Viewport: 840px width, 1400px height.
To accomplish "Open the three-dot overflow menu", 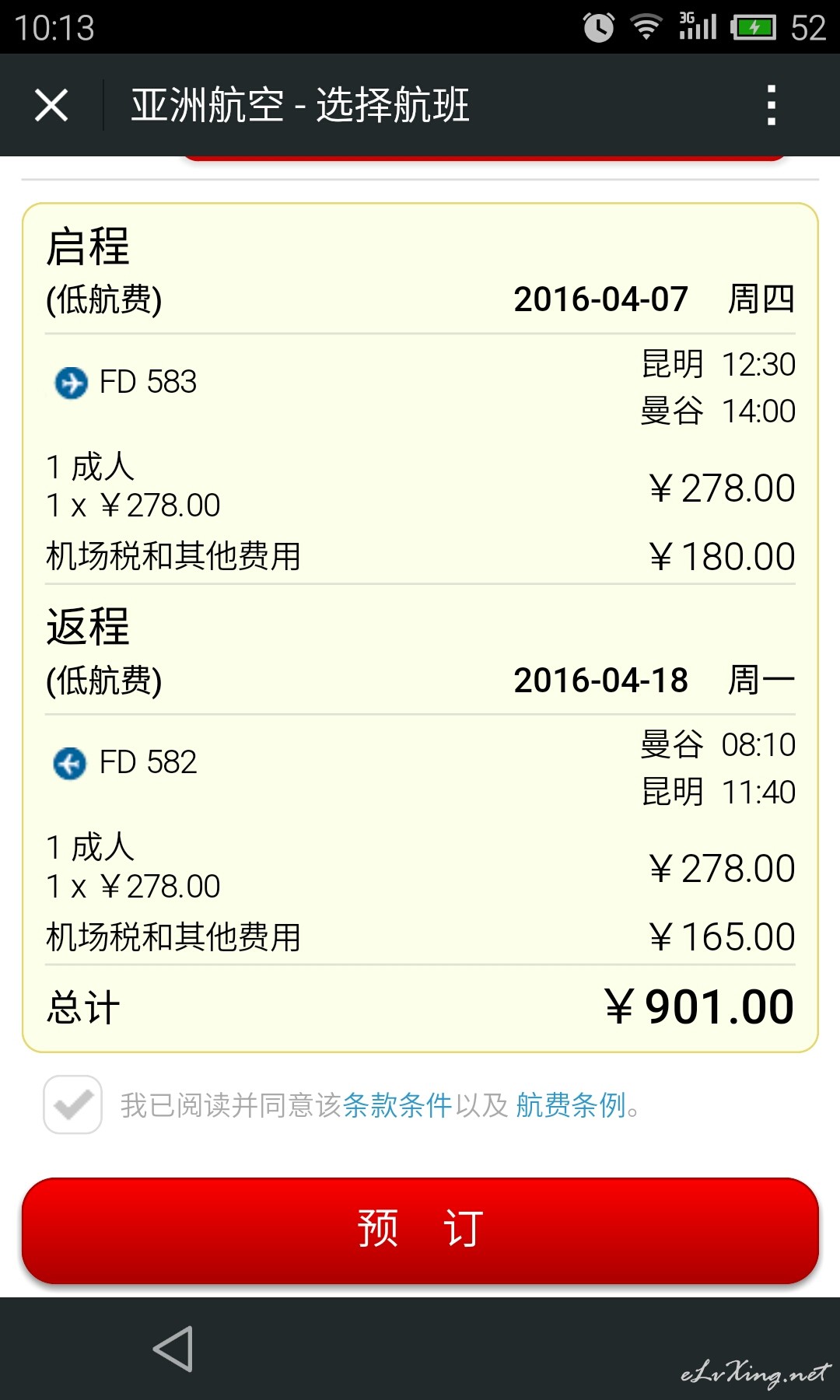I will pyautogui.click(x=771, y=105).
